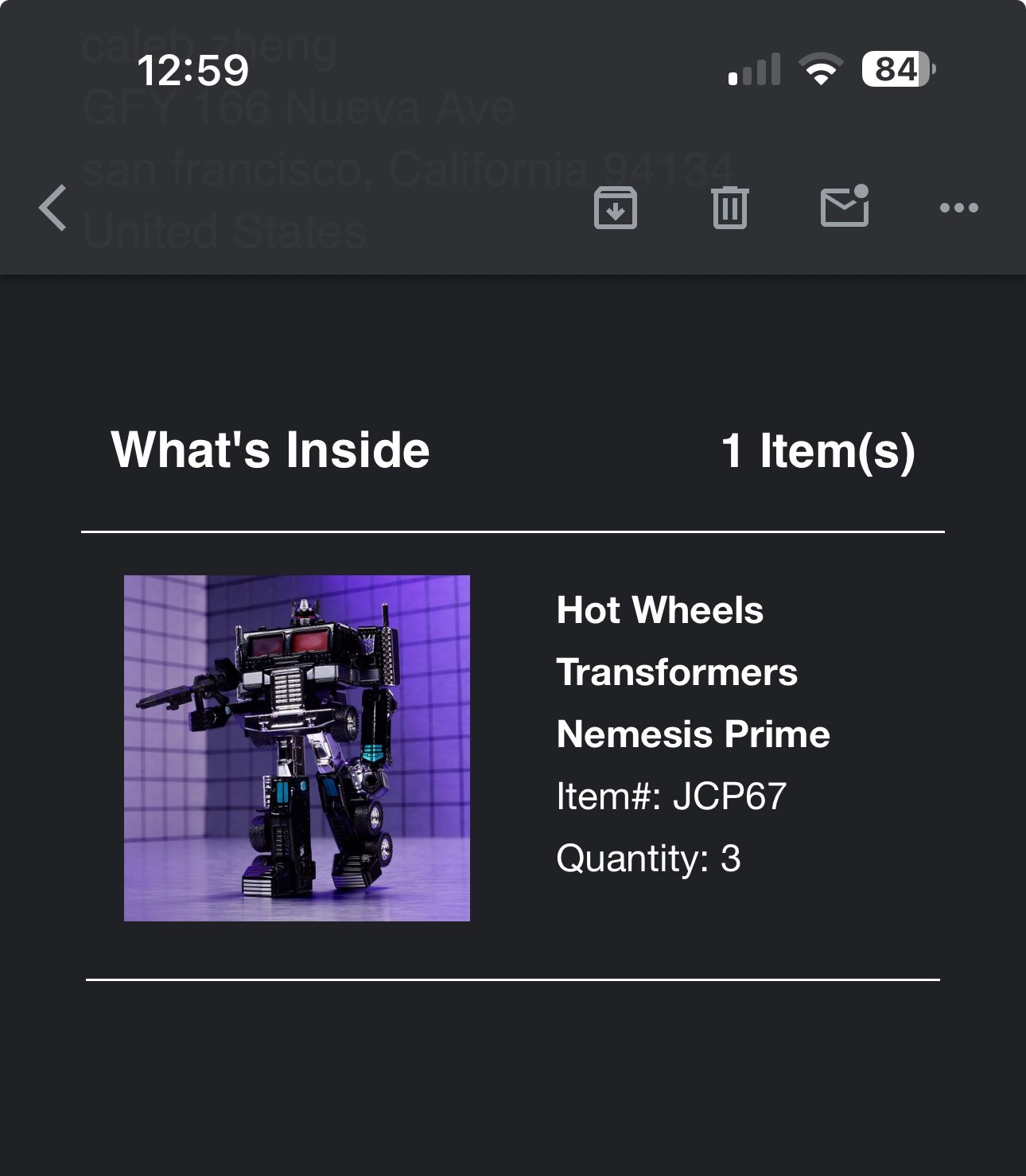Screen dimensions: 1026x1176
Task: Archive this email
Action: (x=615, y=208)
